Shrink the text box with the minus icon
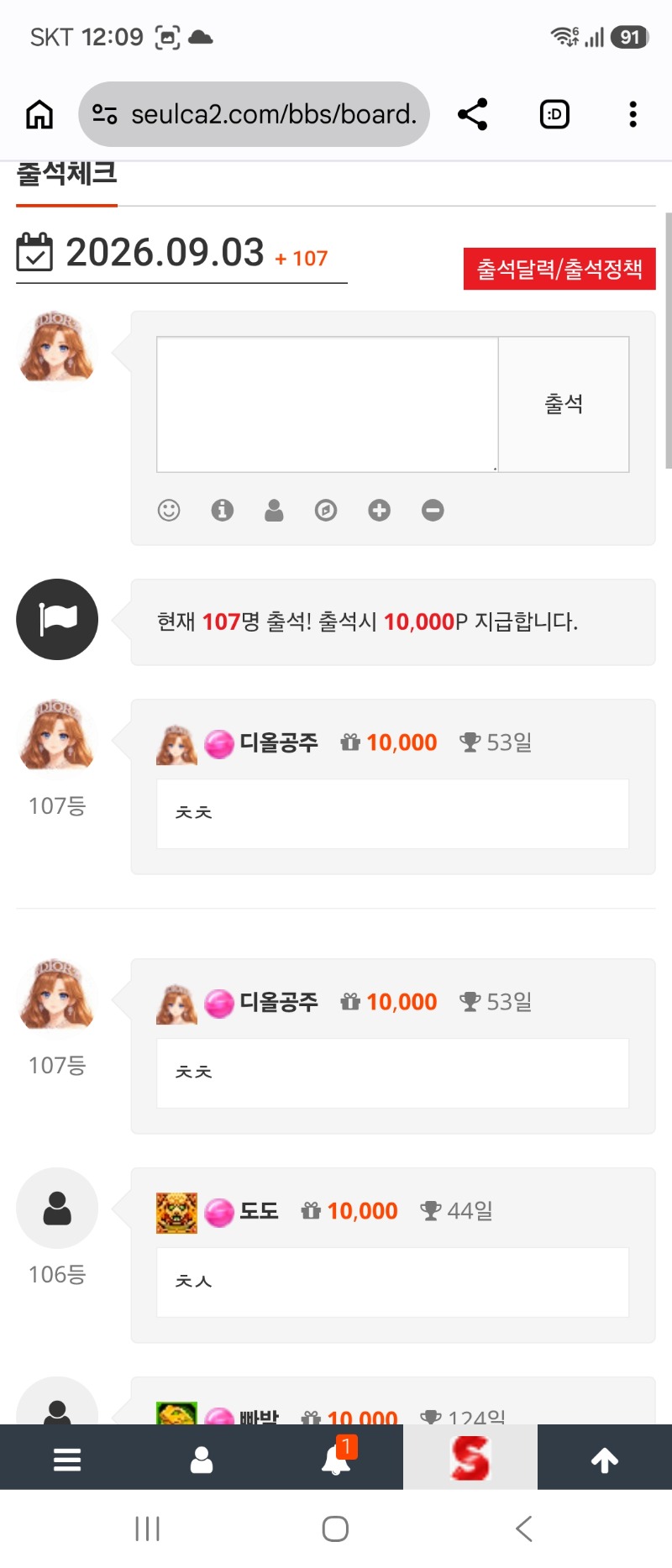 [433, 510]
